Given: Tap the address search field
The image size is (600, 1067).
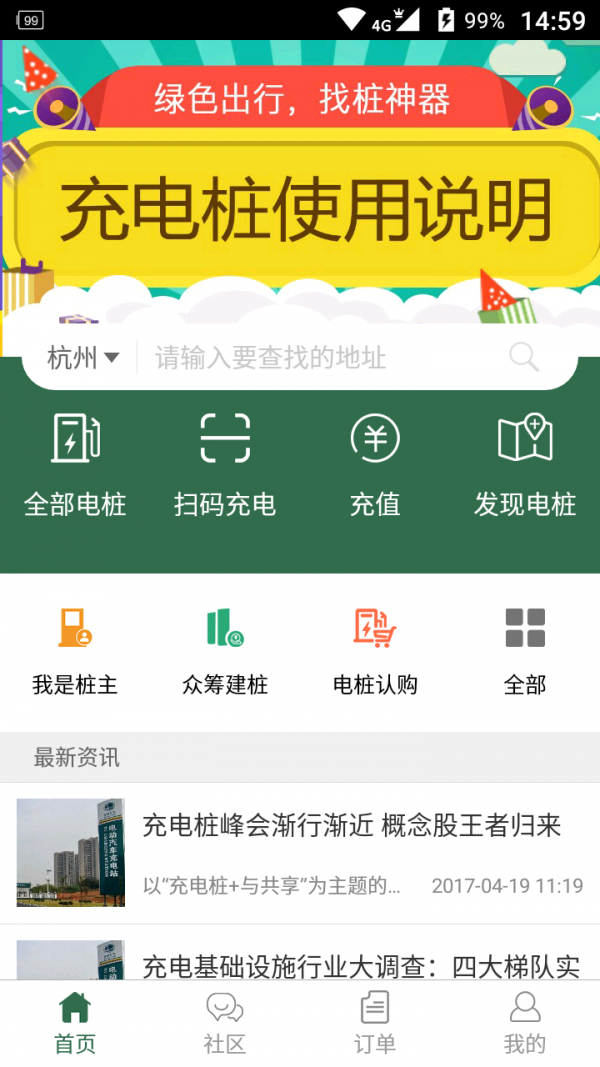Looking at the screenshot, I should 320,358.
